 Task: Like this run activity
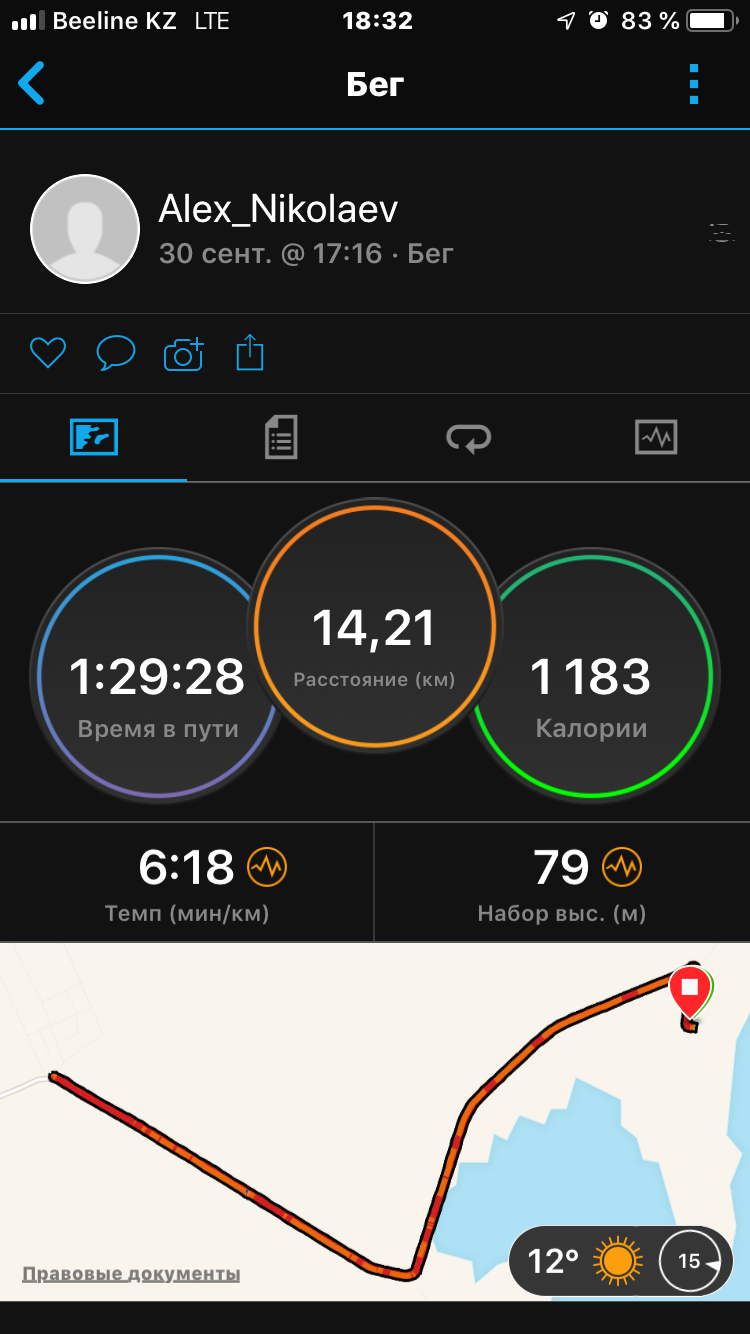click(x=47, y=352)
